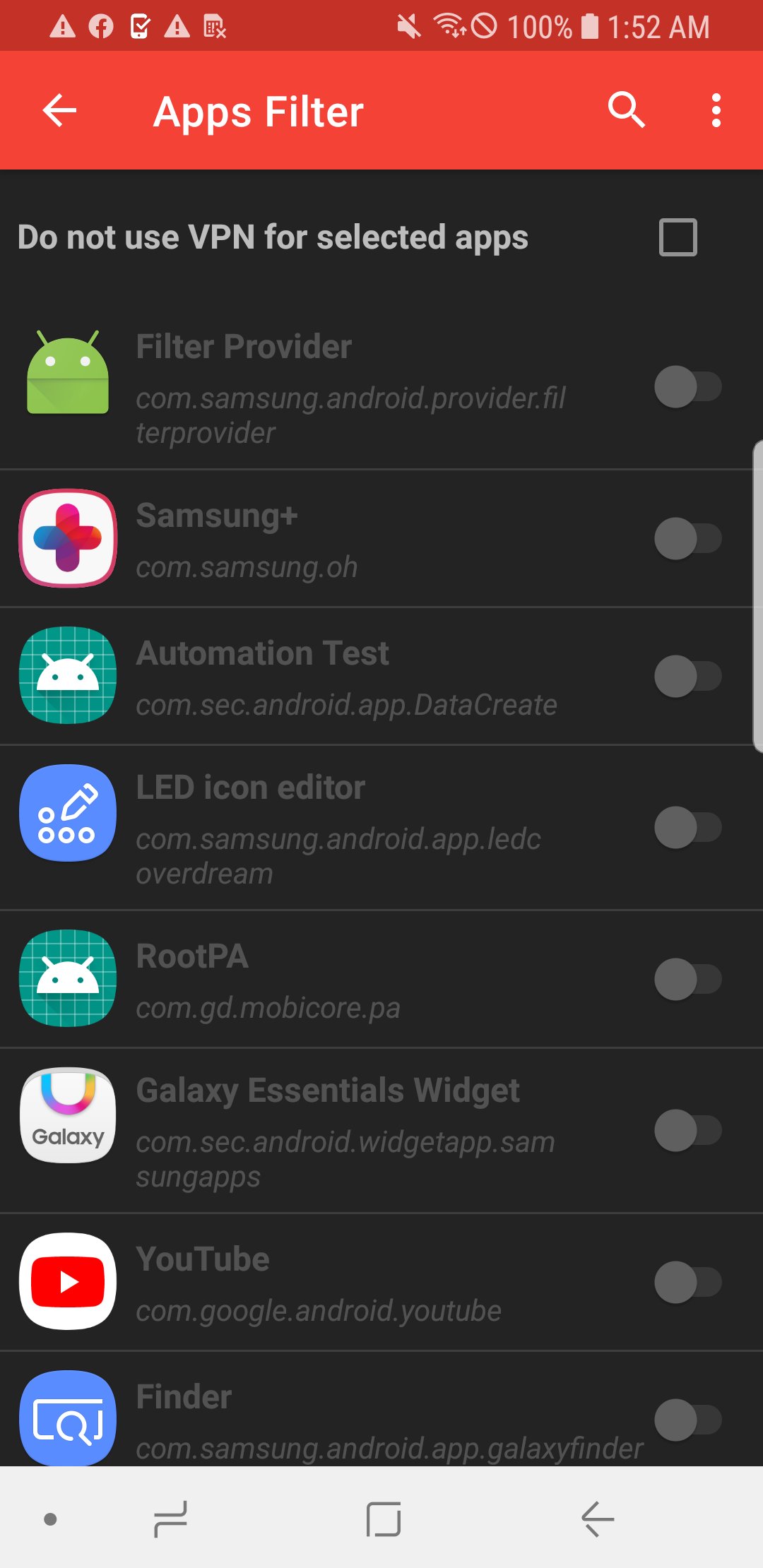Check Do not use VPN for selected apps
Image resolution: width=763 pixels, height=1568 pixels.
tap(678, 237)
